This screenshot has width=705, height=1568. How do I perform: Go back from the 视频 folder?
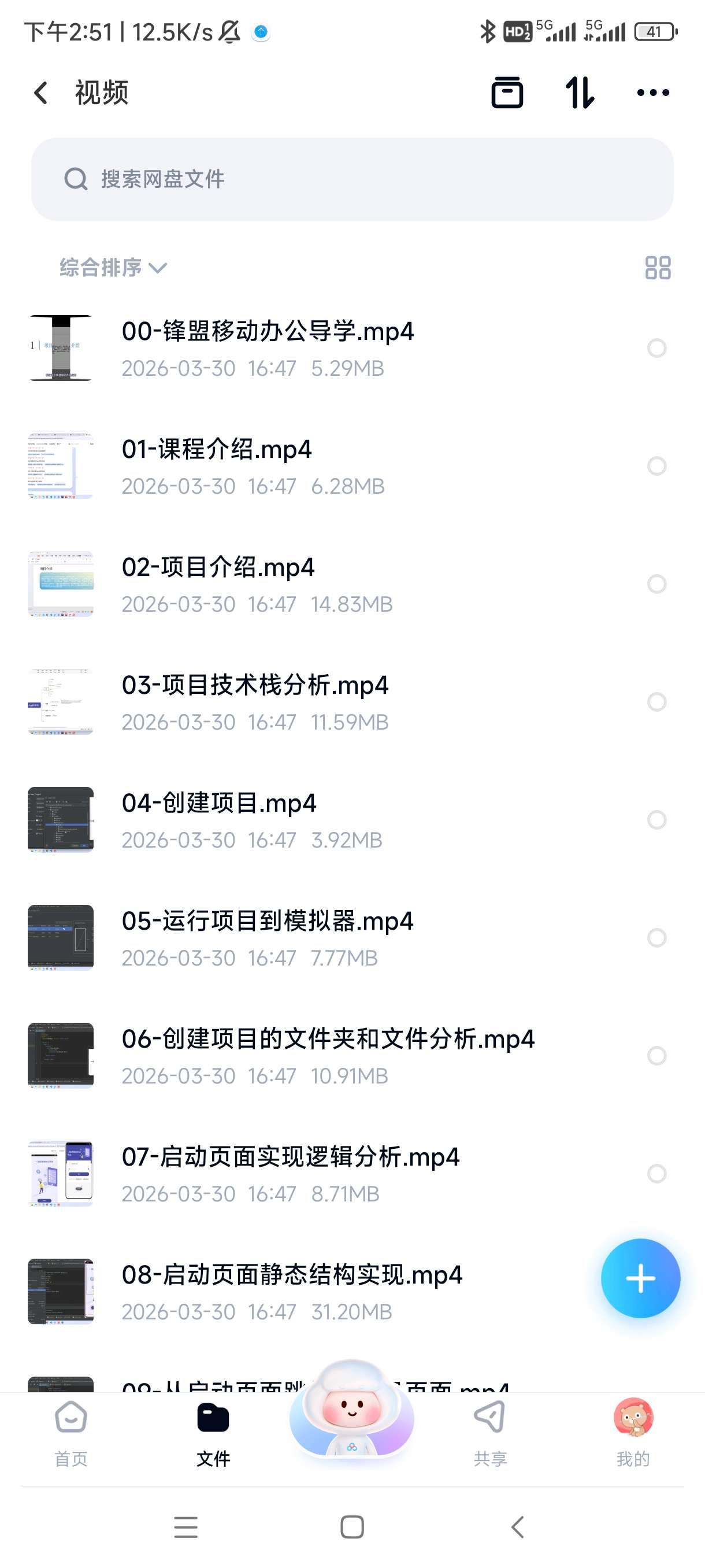[41, 93]
